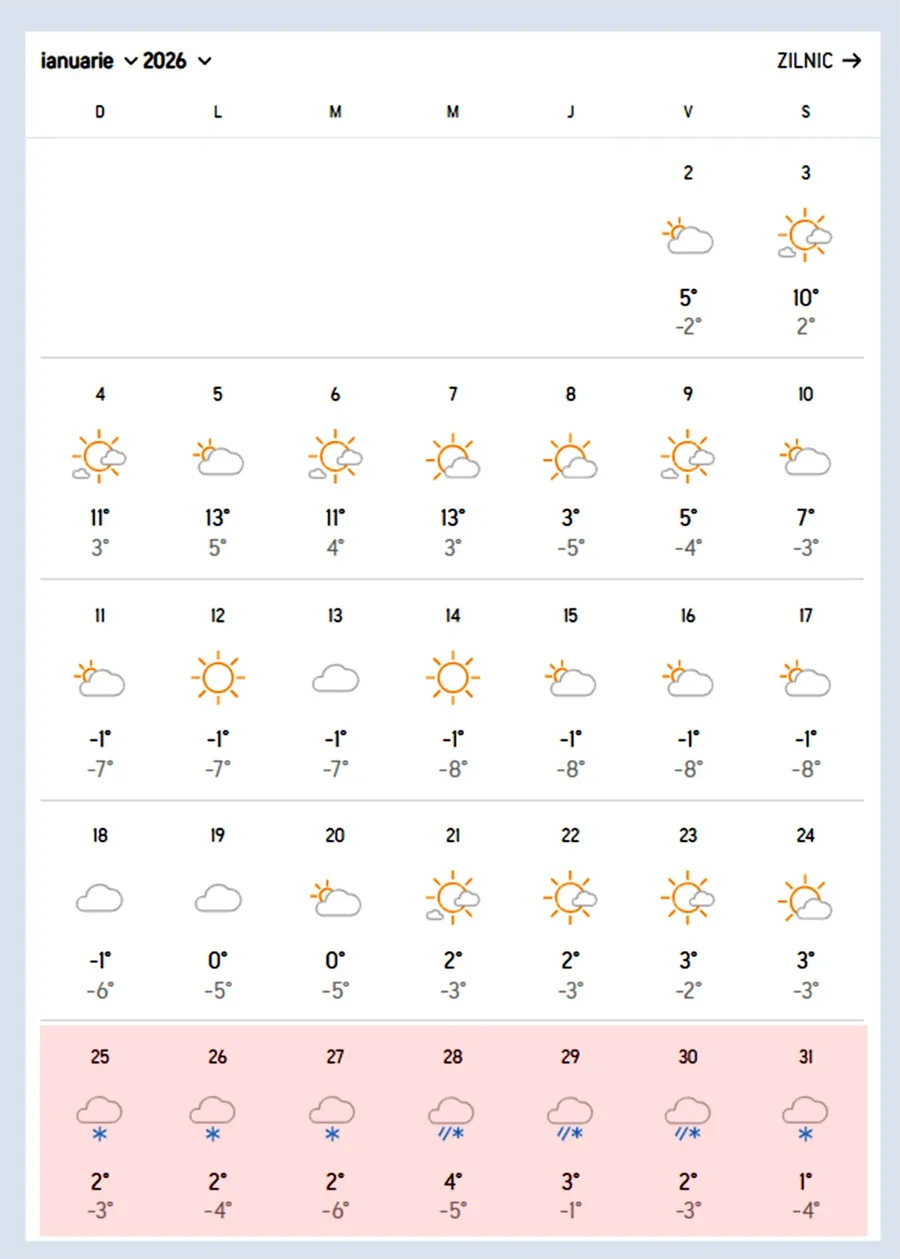Expand the ianuarie month dropdown
This screenshot has height=1259, width=900.
[x=89, y=61]
